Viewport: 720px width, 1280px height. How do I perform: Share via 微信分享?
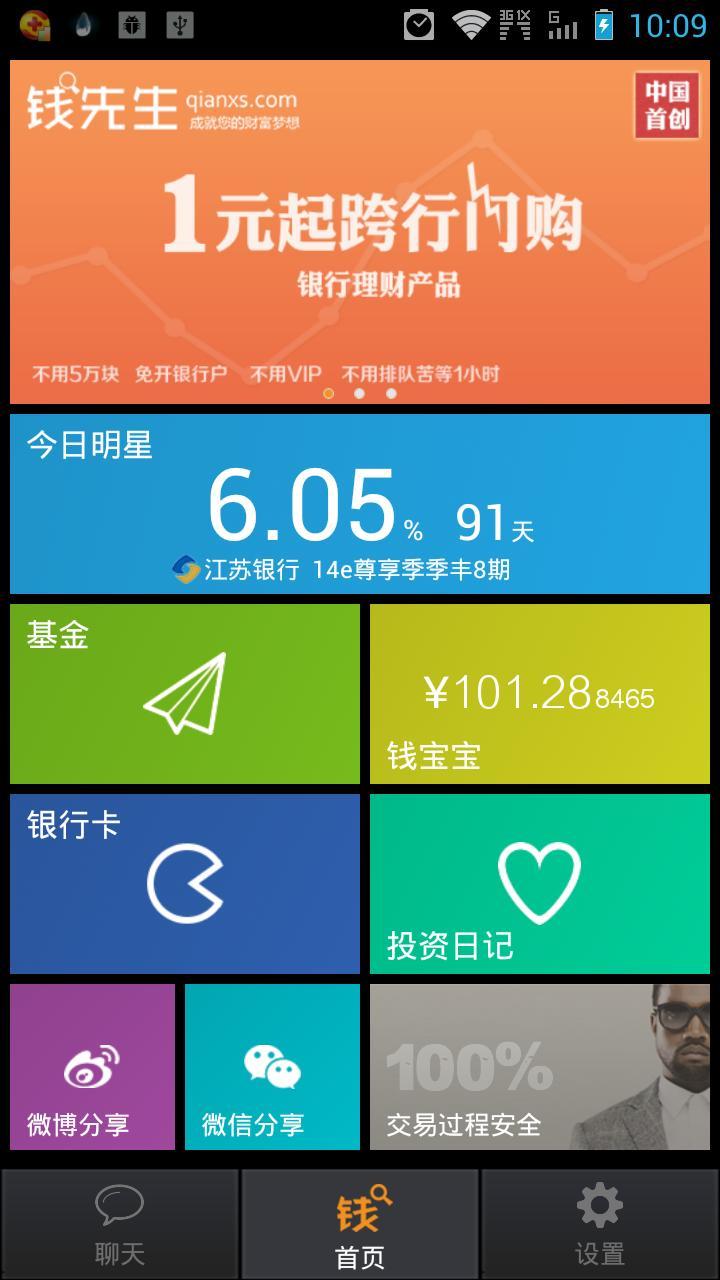coord(272,1067)
